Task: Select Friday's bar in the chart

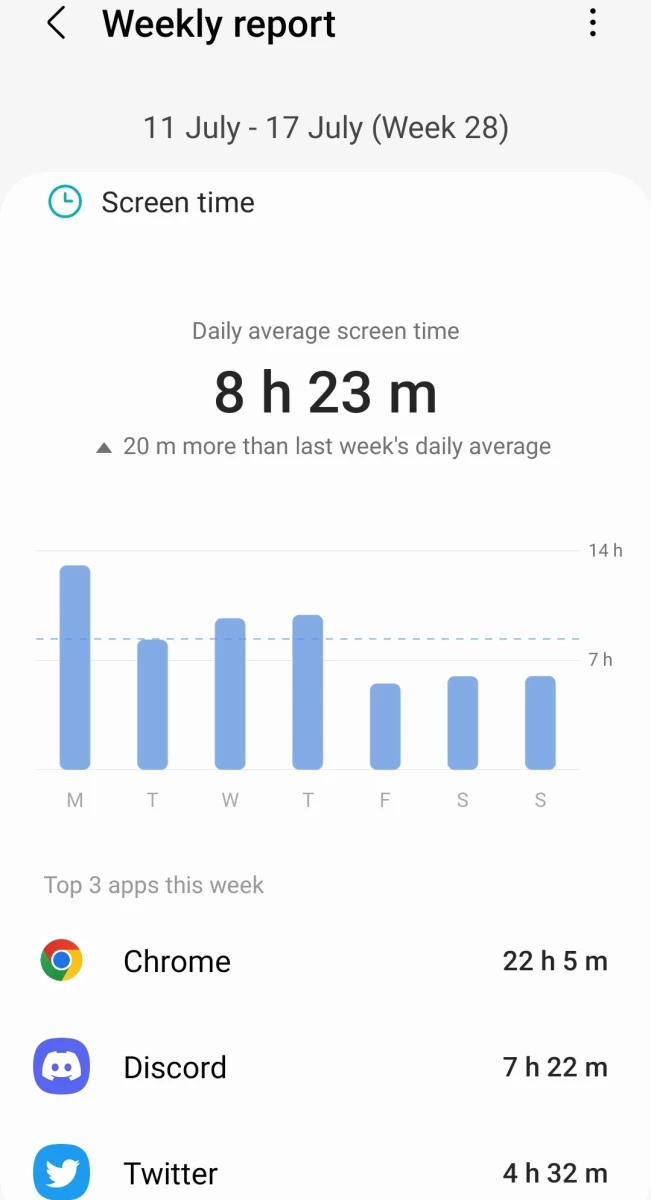Action: click(x=385, y=726)
